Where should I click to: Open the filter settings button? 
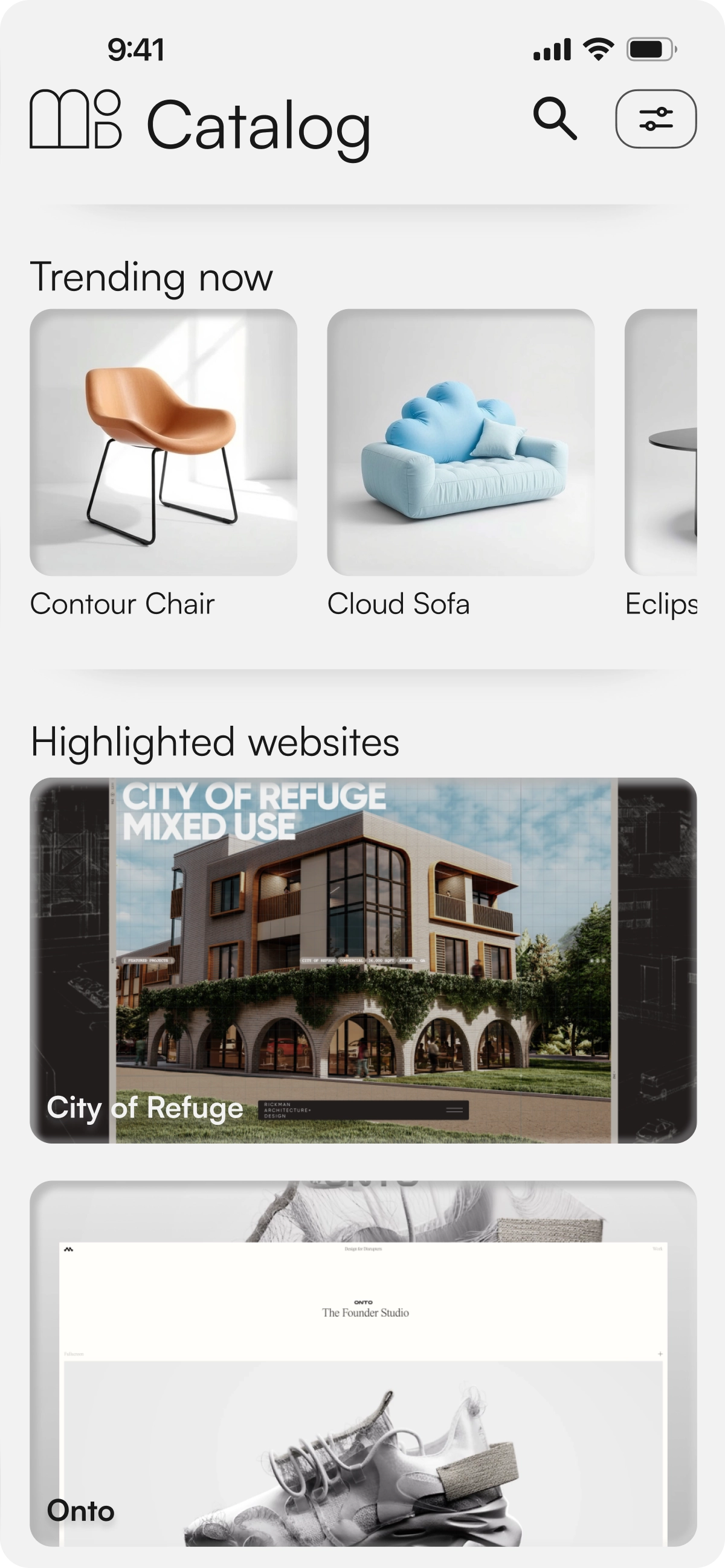coord(656,119)
